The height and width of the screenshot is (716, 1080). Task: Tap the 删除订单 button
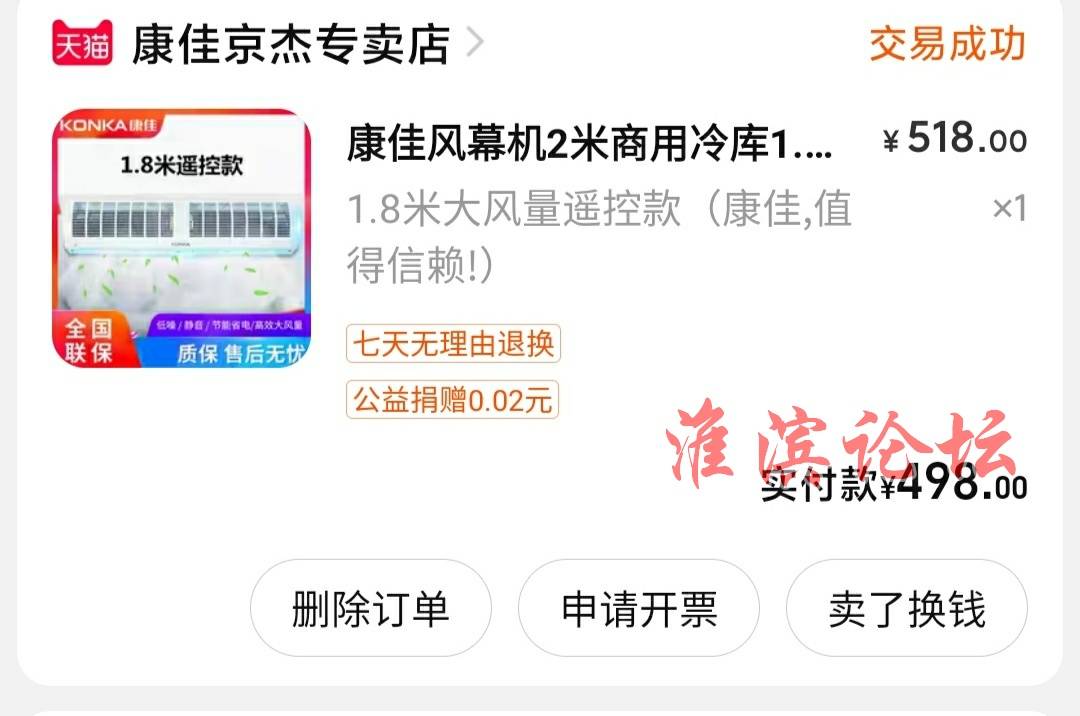[x=370, y=608]
